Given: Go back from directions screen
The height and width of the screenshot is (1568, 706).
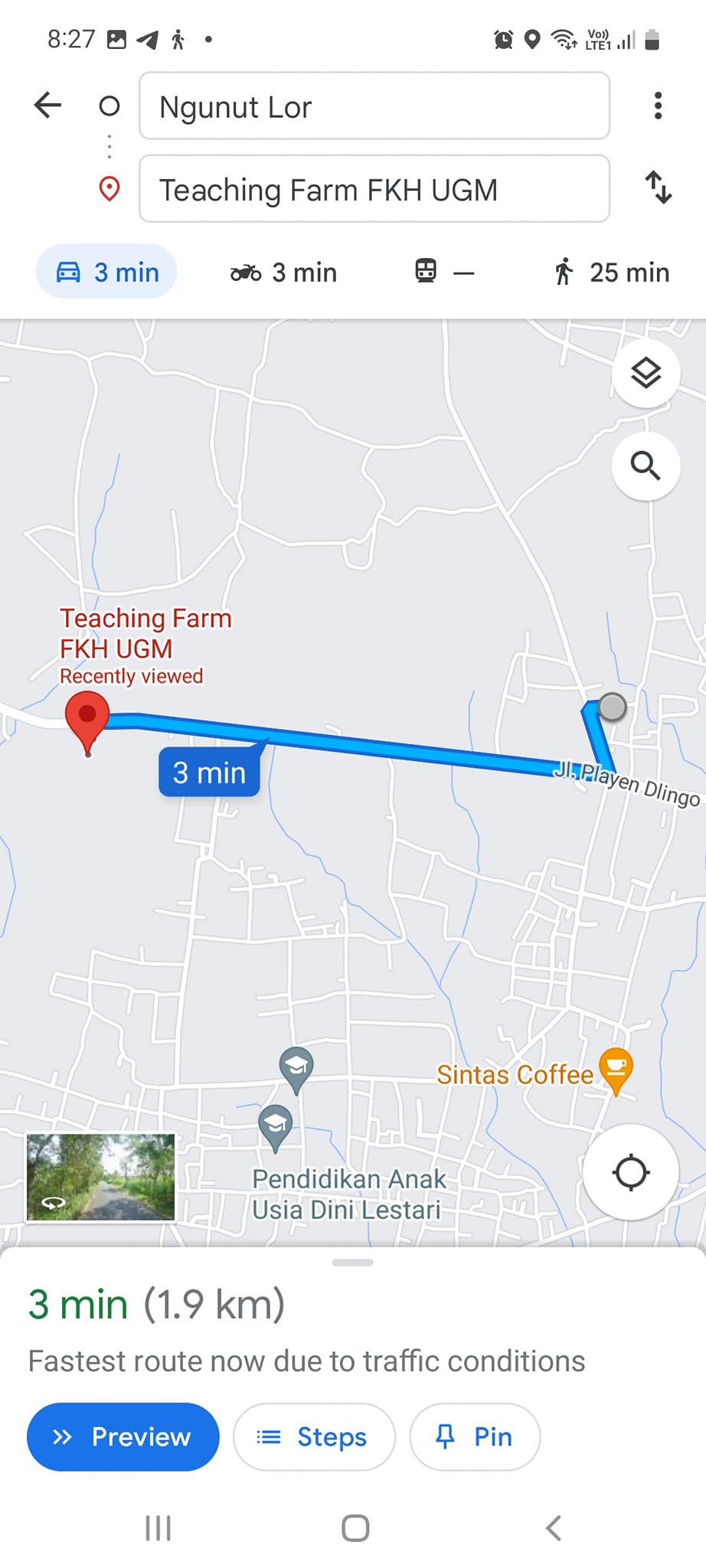Looking at the screenshot, I should 47,106.
